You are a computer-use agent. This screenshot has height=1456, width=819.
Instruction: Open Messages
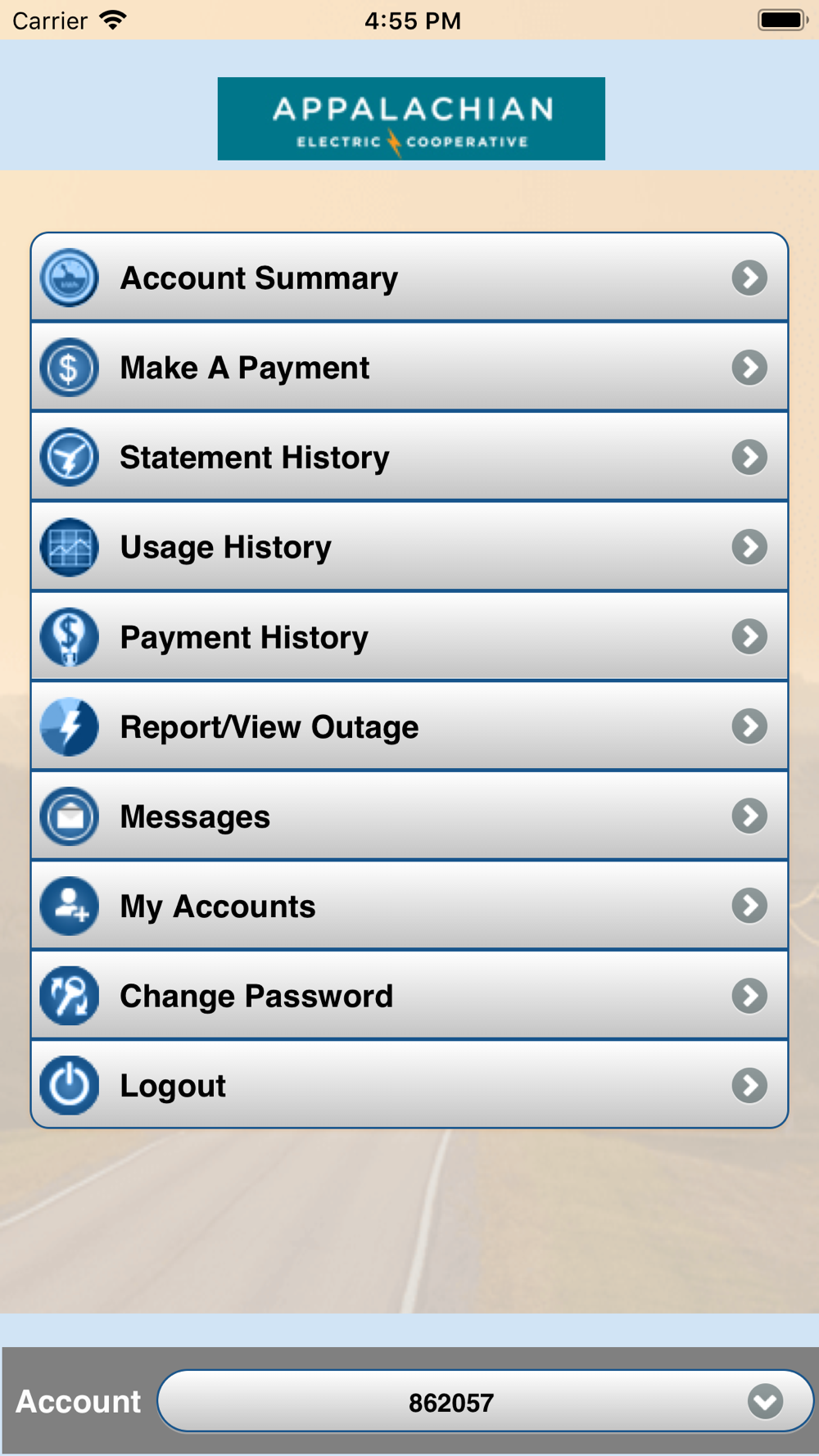click(409, 816)
